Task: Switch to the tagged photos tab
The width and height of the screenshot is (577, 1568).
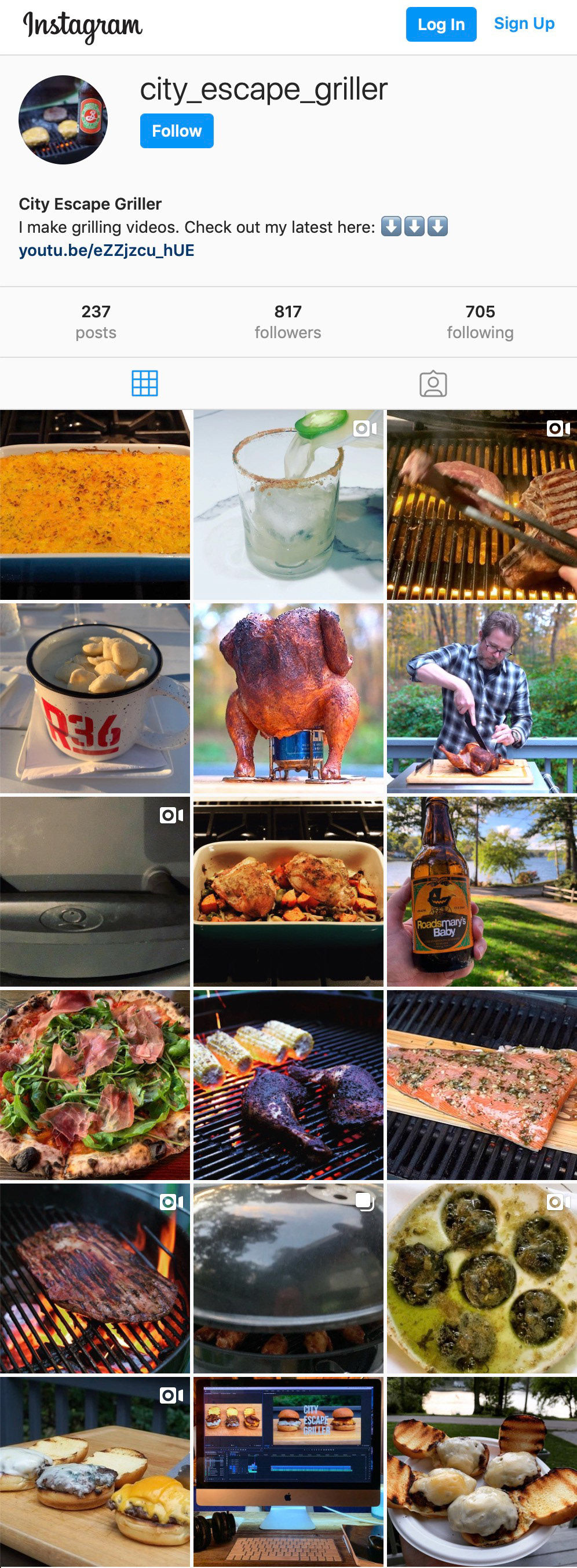Action: click(433, 383)
